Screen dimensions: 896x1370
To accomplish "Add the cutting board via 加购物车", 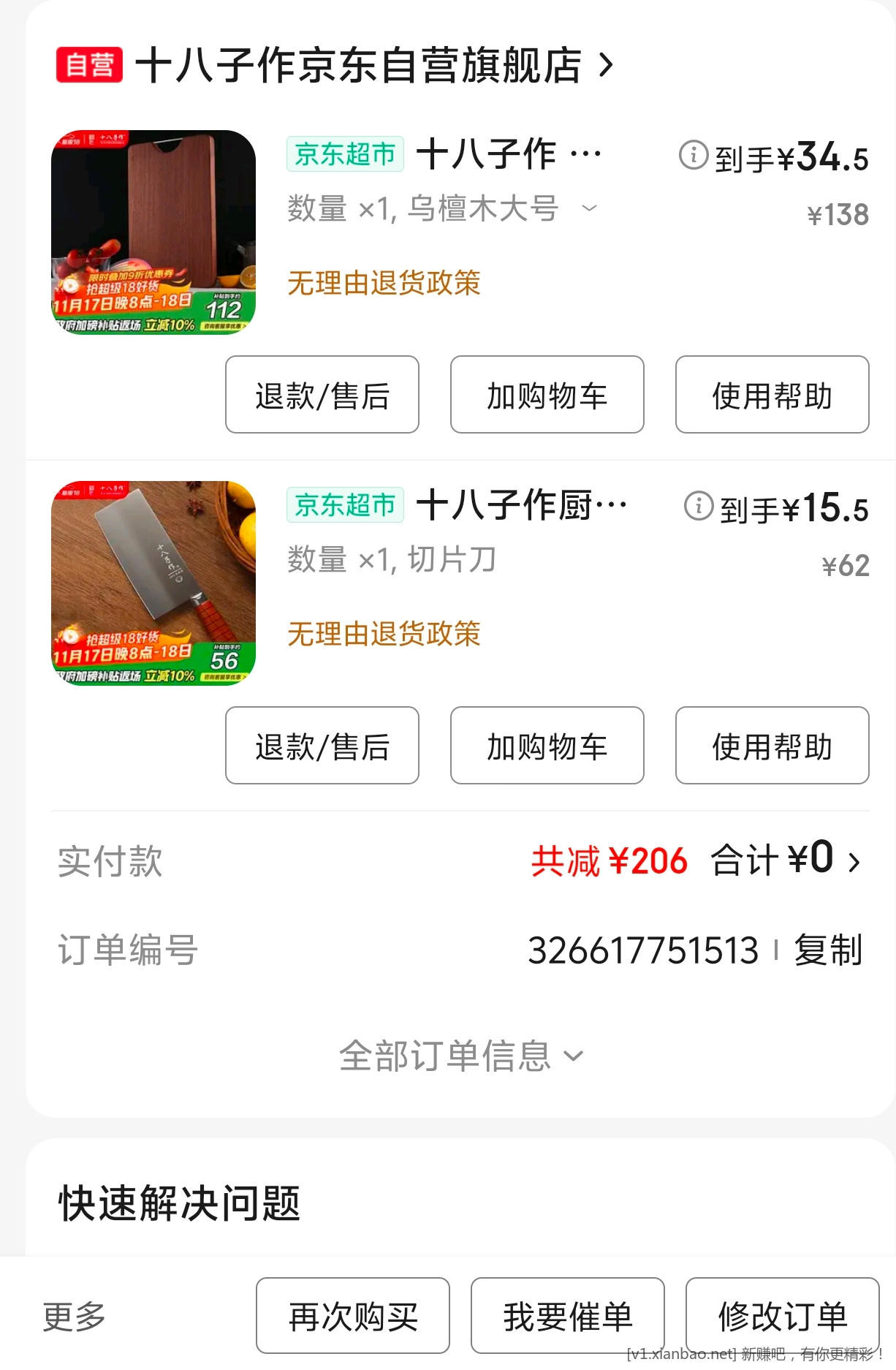I will [x=547, y=395].
